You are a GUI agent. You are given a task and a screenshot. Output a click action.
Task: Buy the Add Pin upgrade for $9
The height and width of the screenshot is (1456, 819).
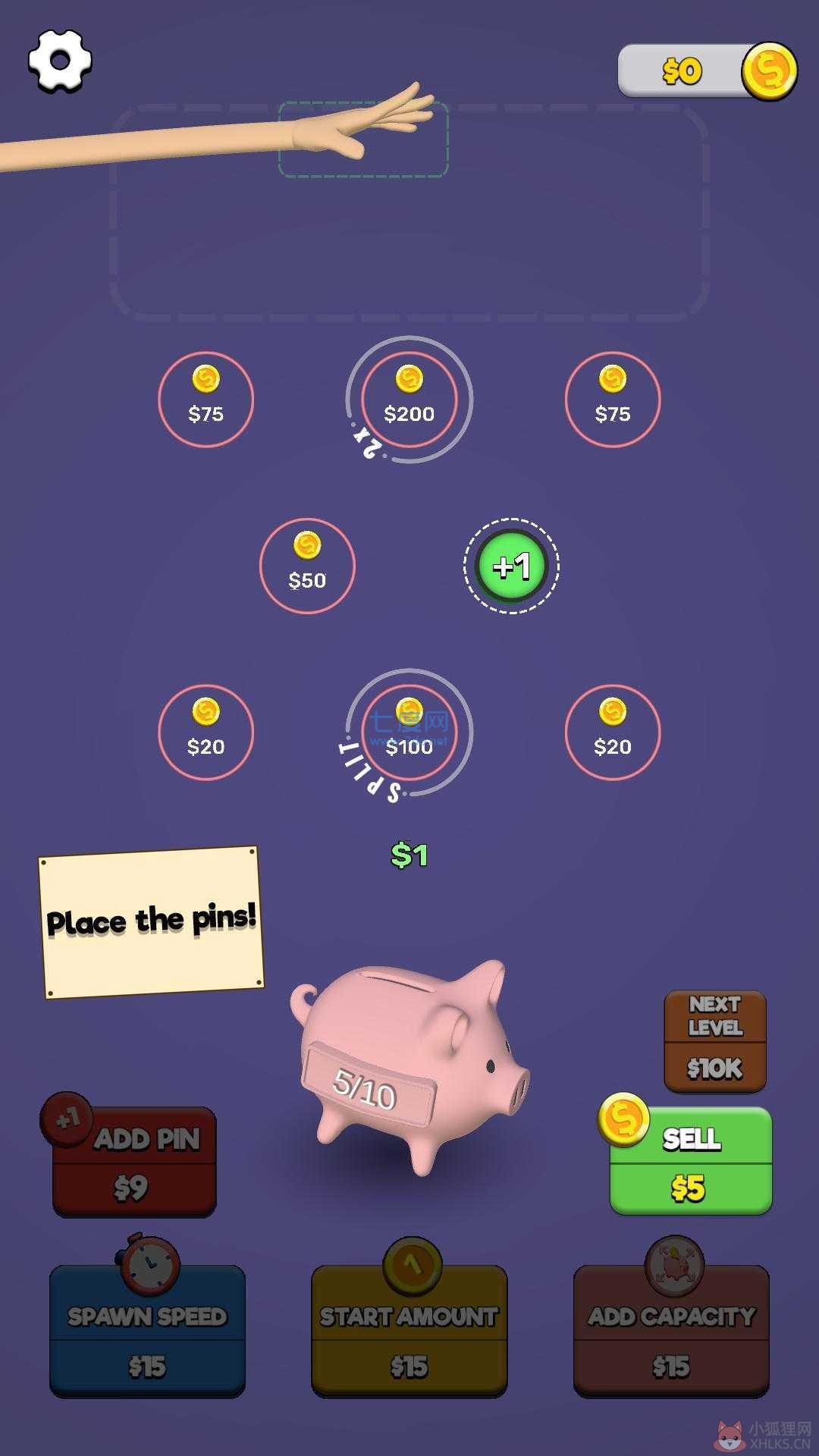coord(134,1161)
